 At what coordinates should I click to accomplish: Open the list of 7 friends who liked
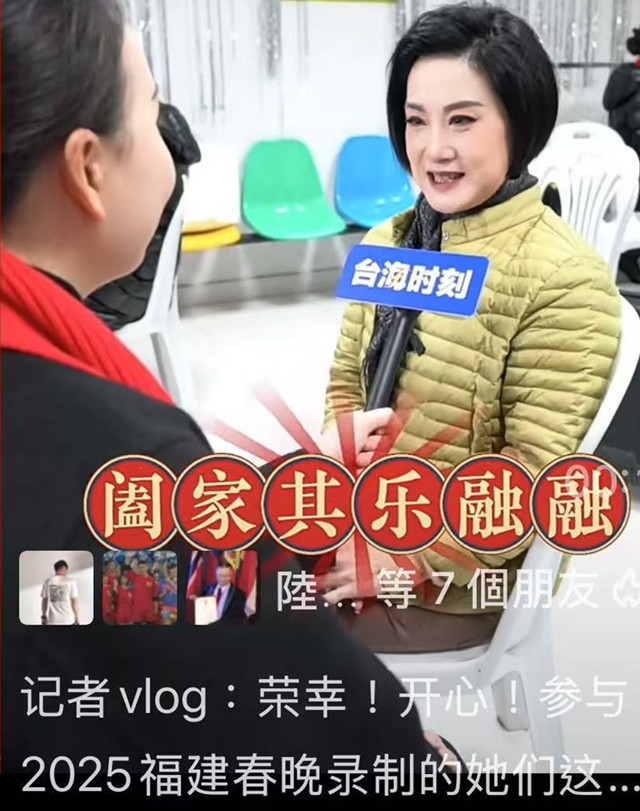pos(440,590)
